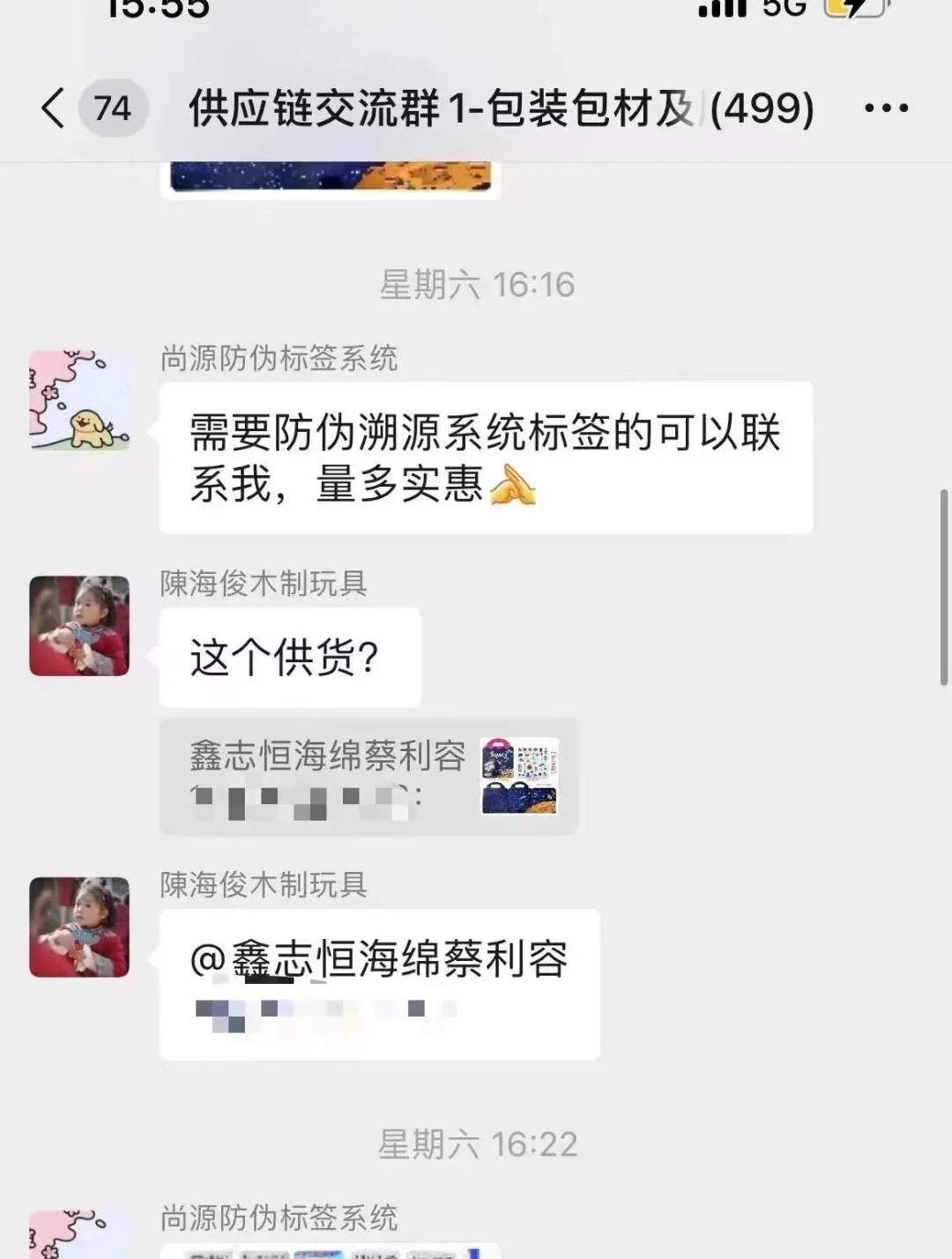Screen dimensions: 952x1259
Task: Open the image message at the top
Action: point(331,178)
